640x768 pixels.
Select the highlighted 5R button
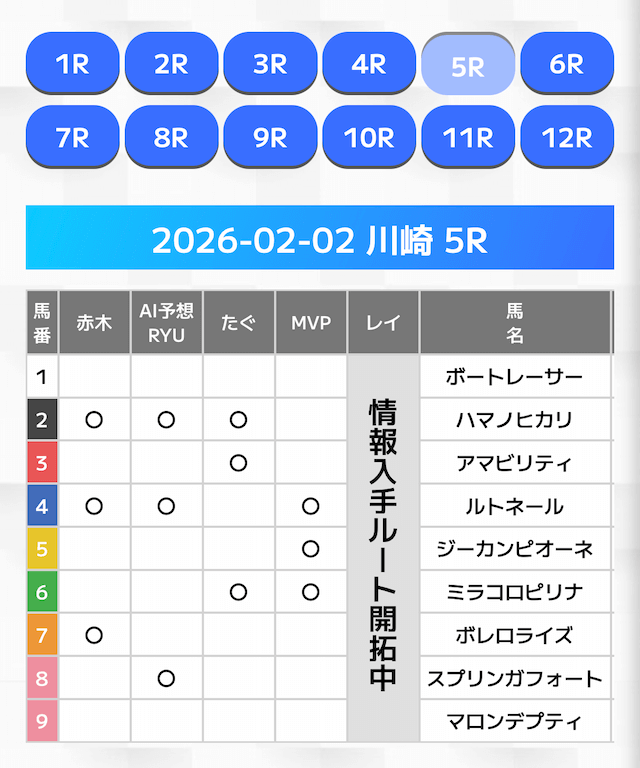468,64
